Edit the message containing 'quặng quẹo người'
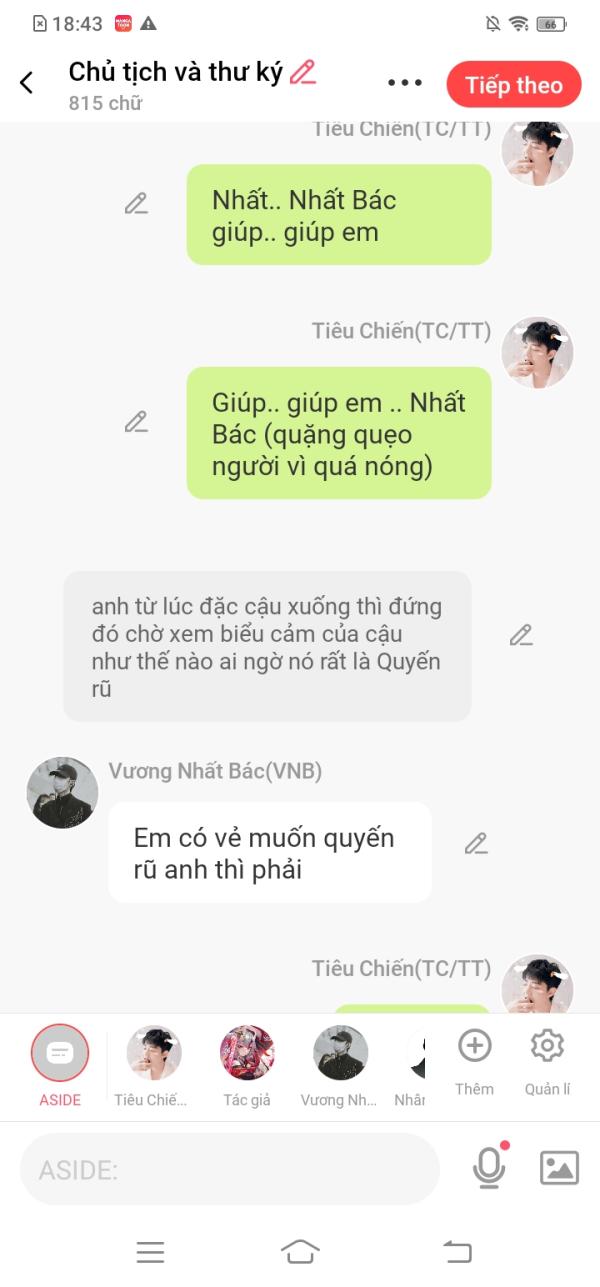600x1287 pixels. click(136, 422)
